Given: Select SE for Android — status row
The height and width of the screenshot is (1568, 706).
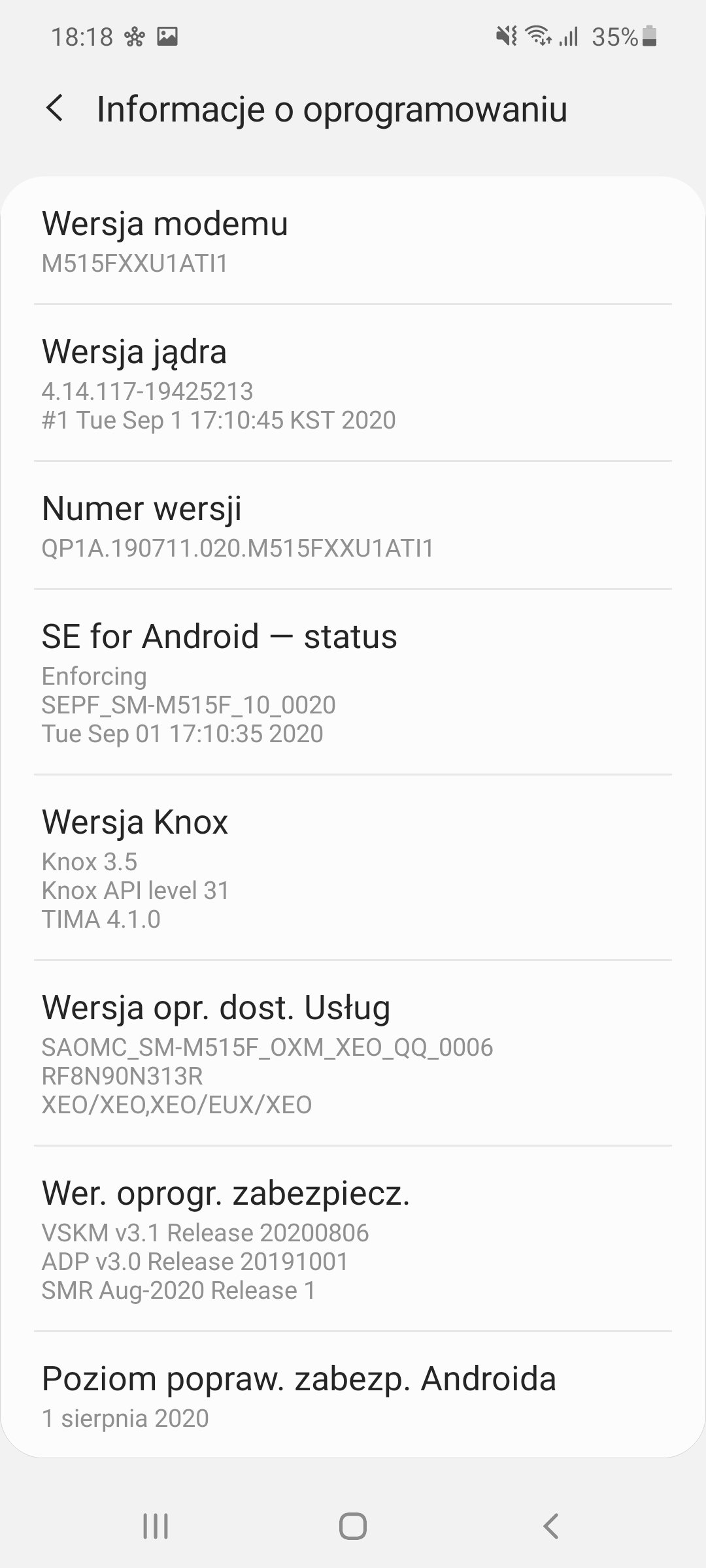Looking at the screenshot, I should (x=353, y=683).
